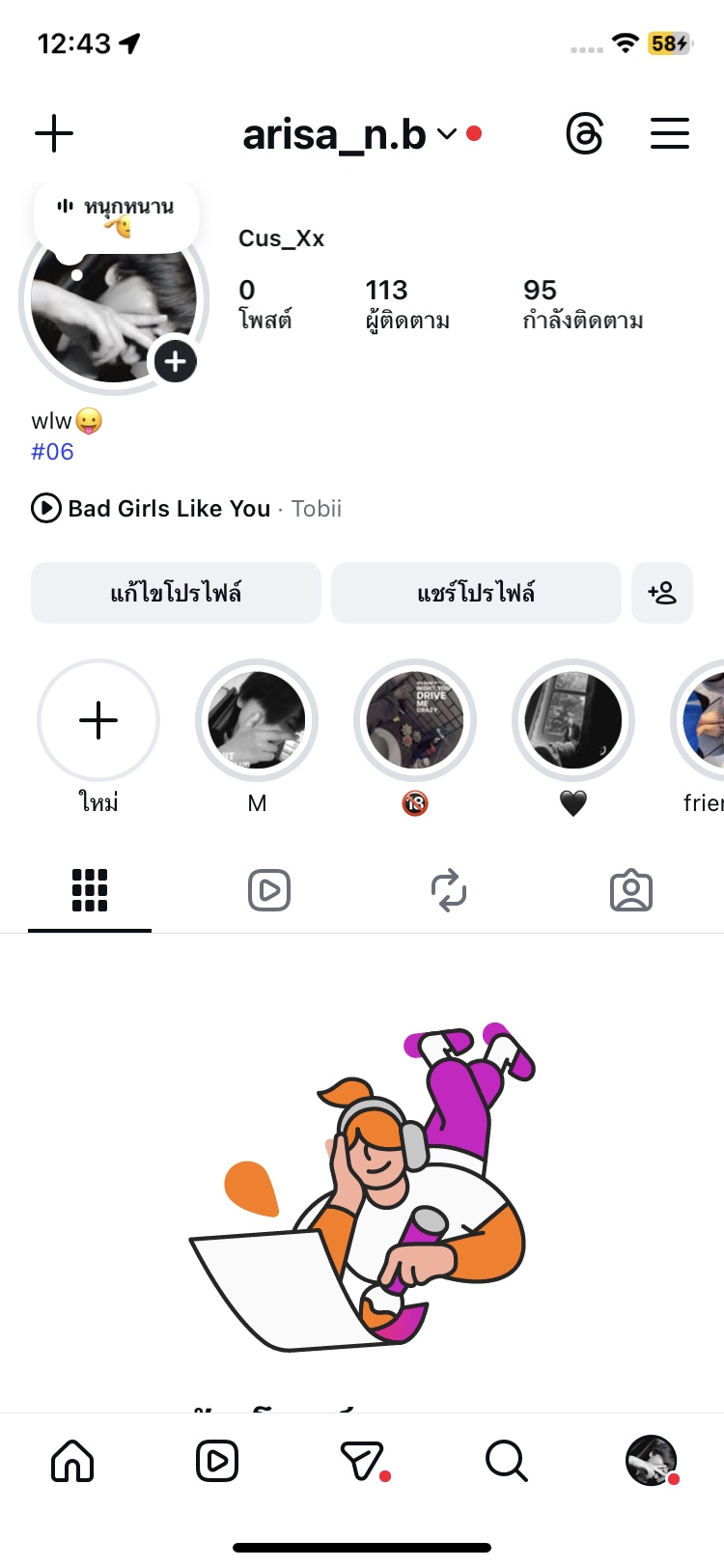Viewport: 724px width, 1568px height.
Task: View the 95 following list
Action: pyautogui.click(x=582, y=304)
